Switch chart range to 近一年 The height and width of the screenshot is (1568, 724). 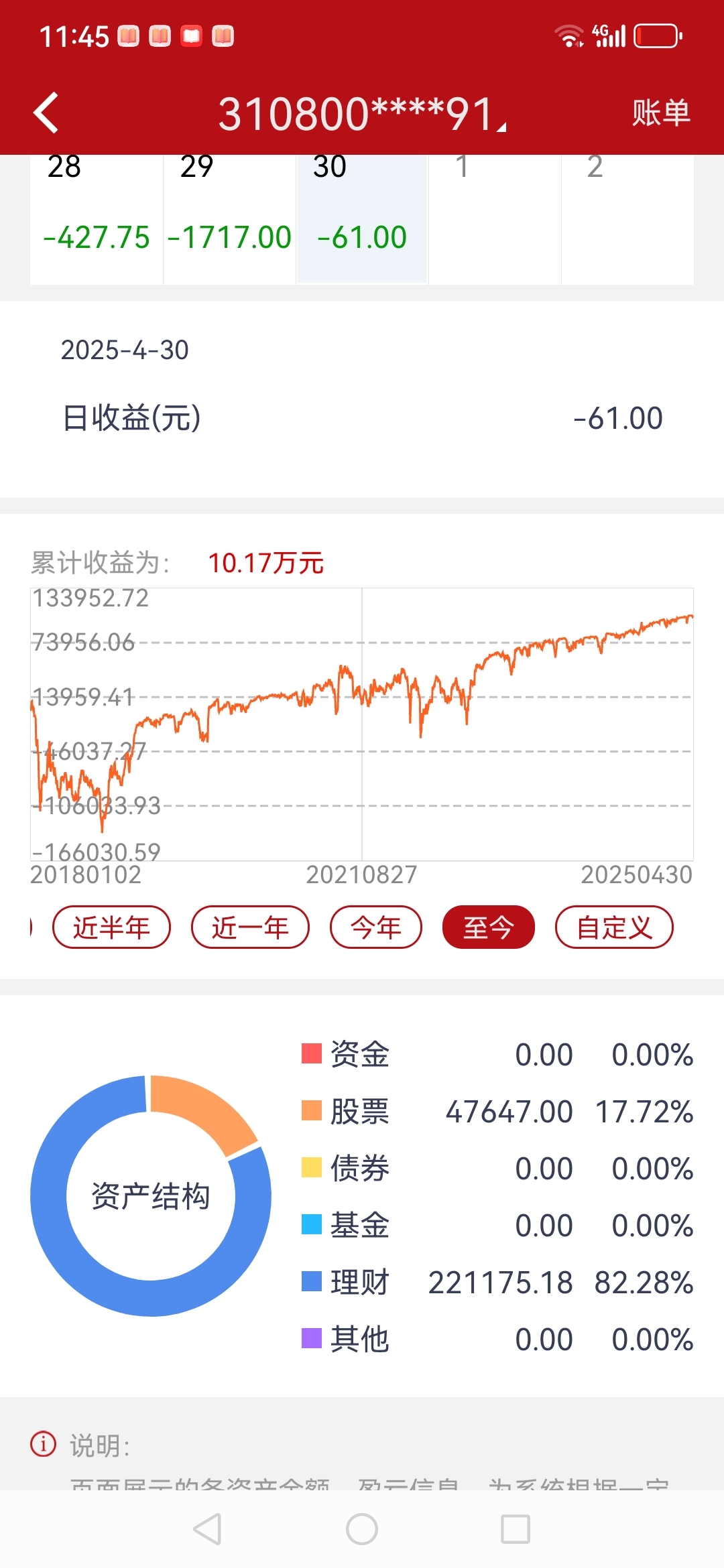pyautogui.click(x=250, y=927)
